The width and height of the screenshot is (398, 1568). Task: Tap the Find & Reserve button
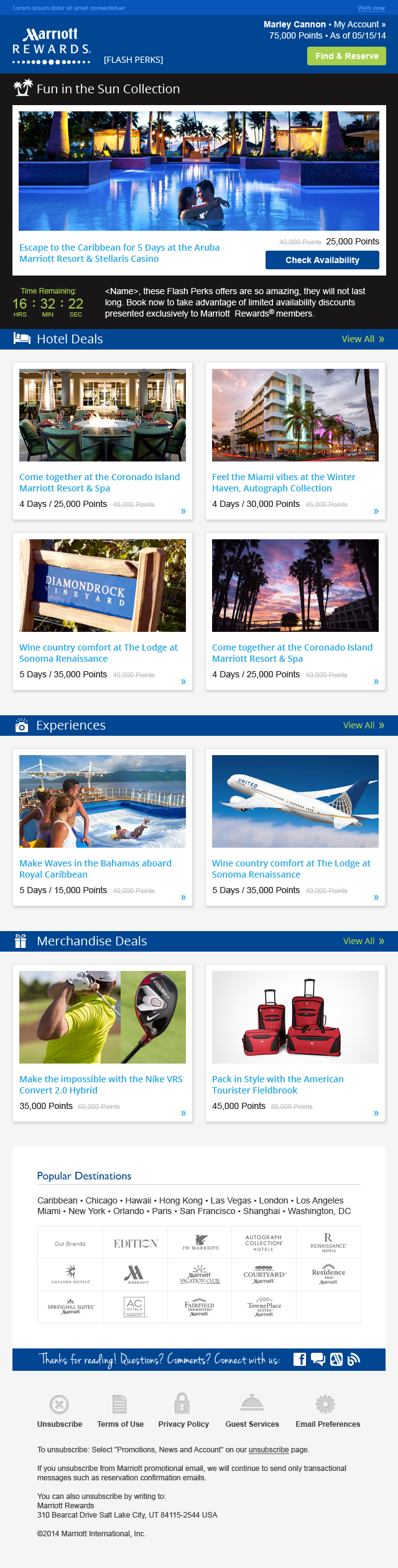click(346, 56)
